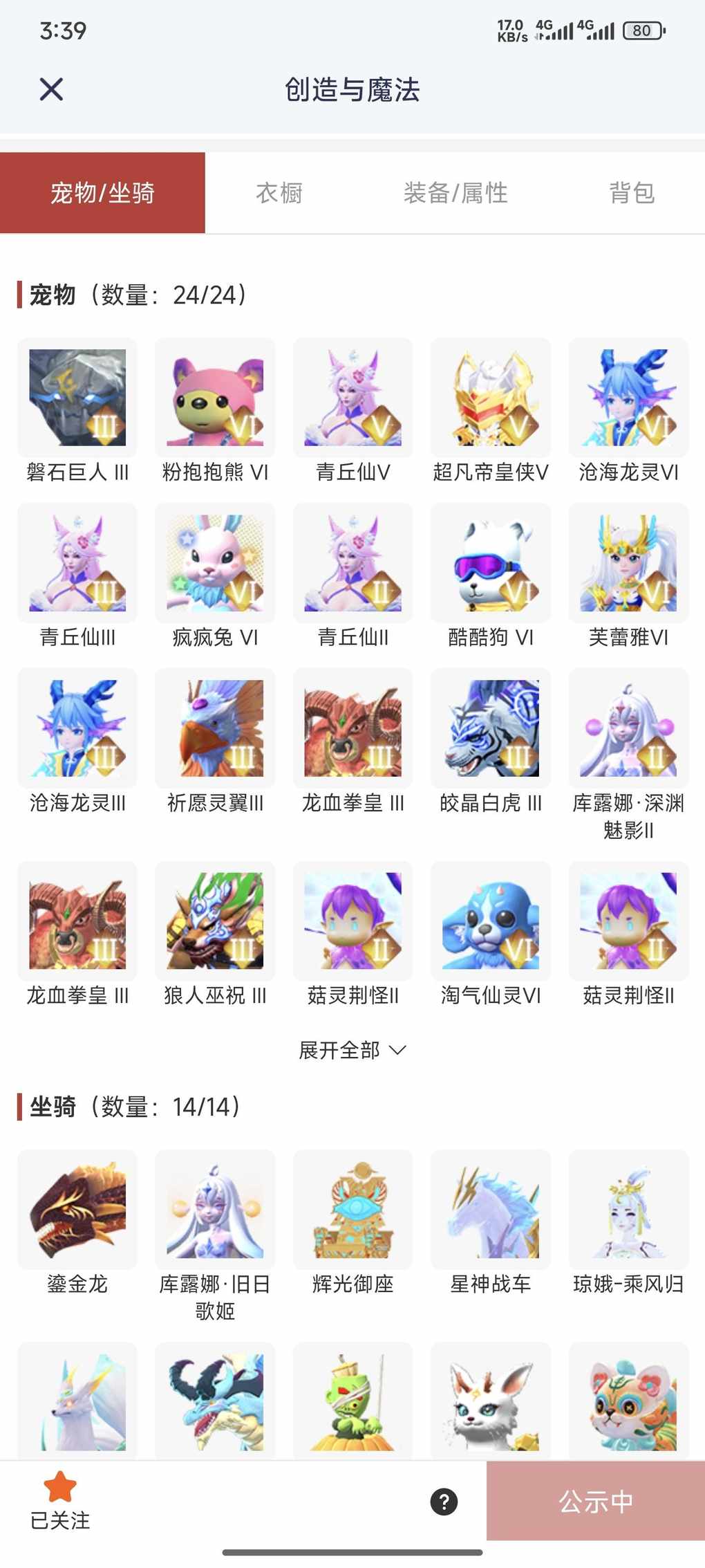Viewport: 705px width, 1568px height.
Task: Open the 装备/属性 tab
Action: [455, 193]
